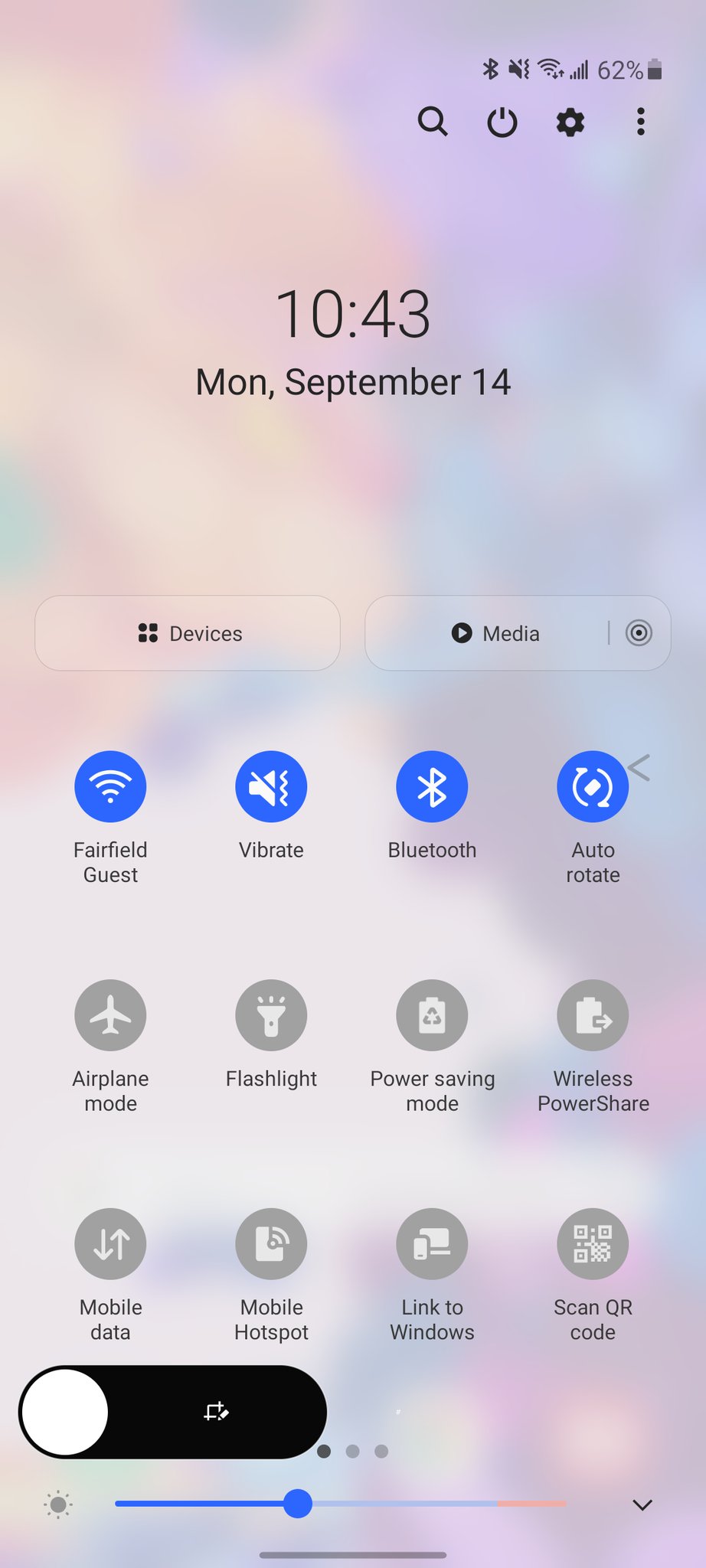706x1568 pixels.
Task: Turn on the Flashlight
Action: [x=271, y=1014]
